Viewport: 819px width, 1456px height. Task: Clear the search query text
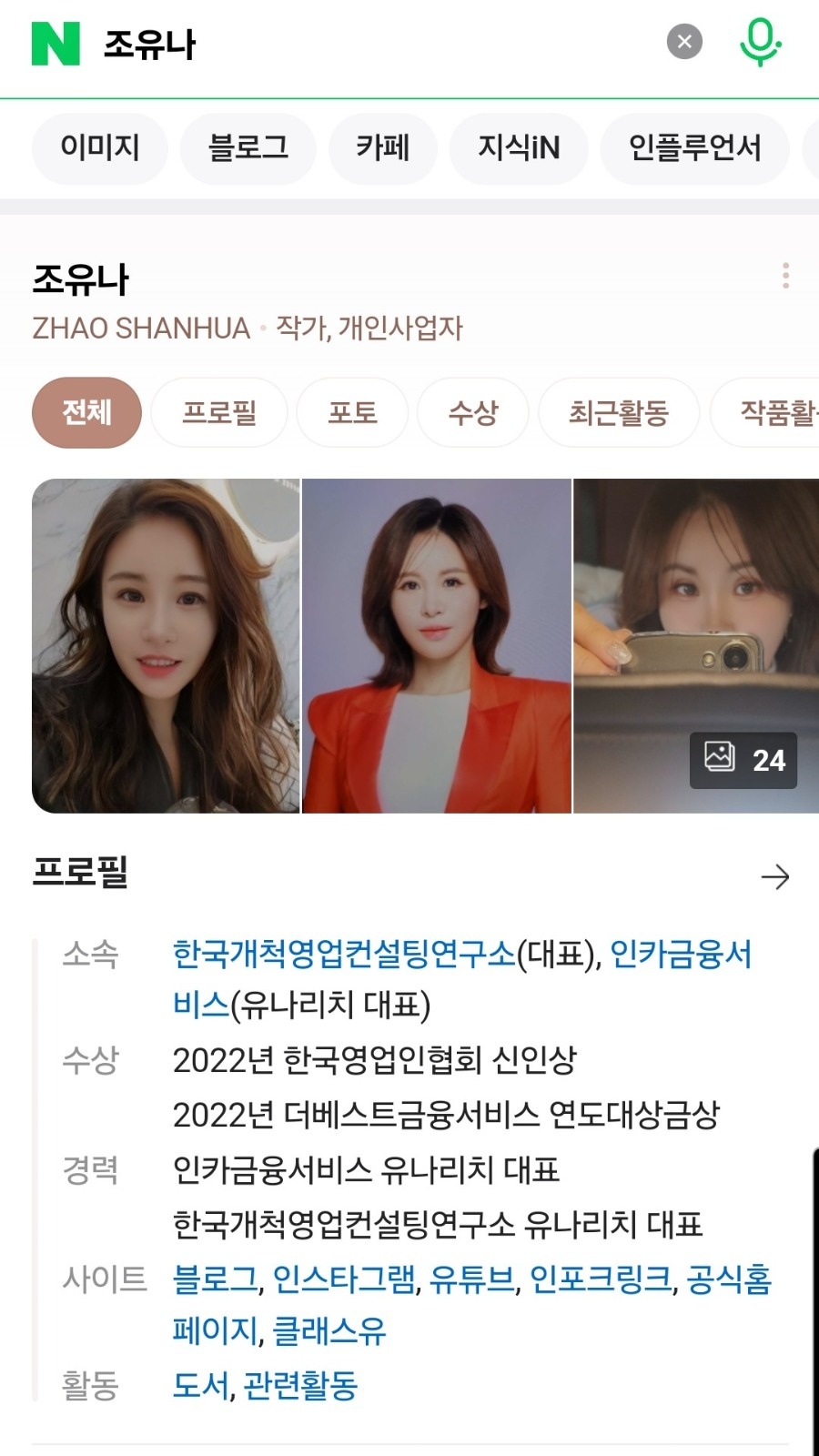click(684, 42)
